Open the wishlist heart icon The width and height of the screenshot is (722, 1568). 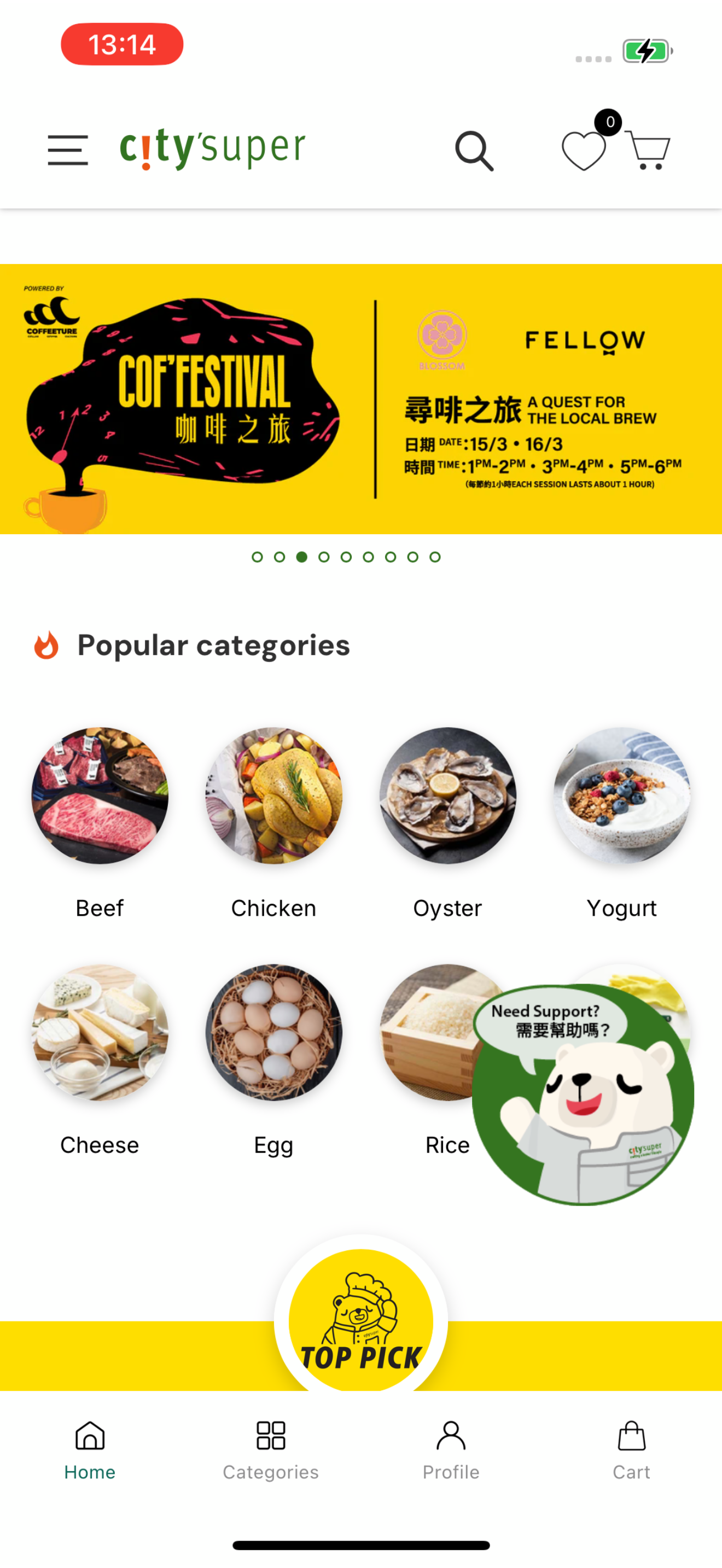(583, 151)
